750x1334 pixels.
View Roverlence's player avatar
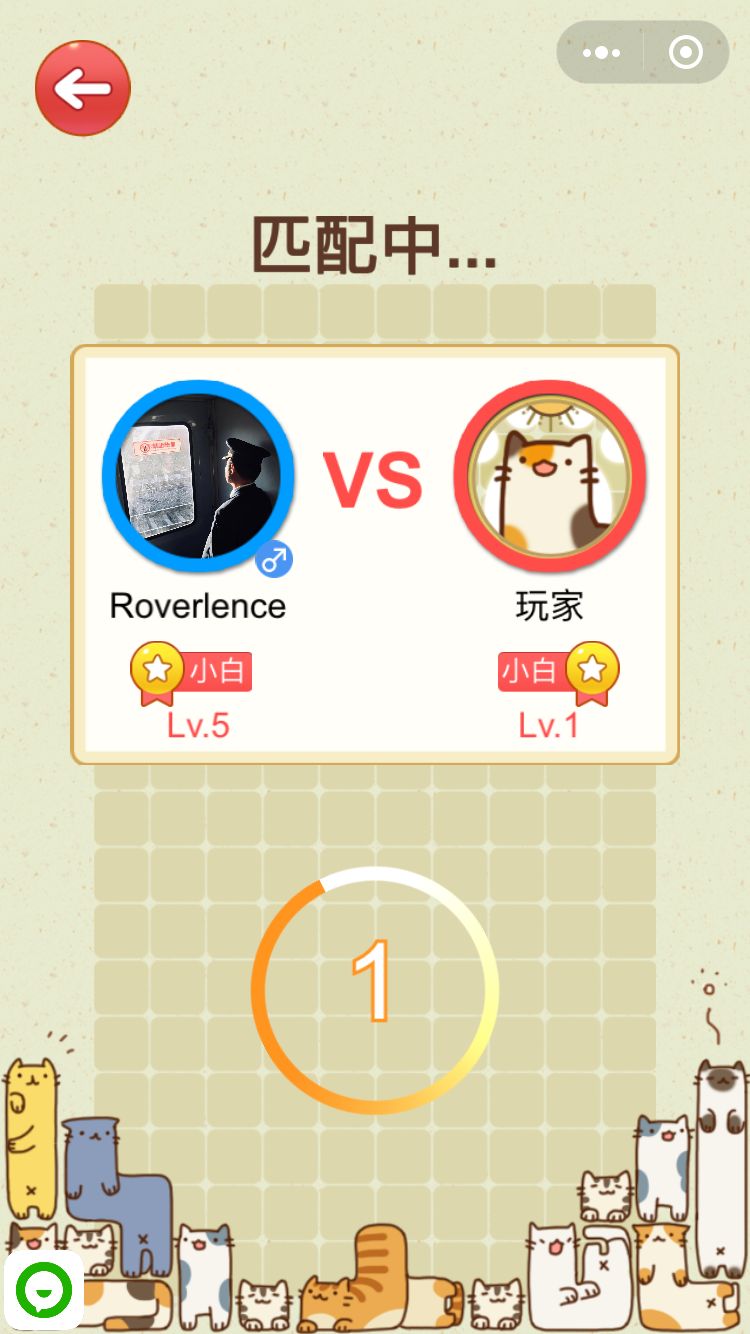pyautogui.click(x=198, y=475)
